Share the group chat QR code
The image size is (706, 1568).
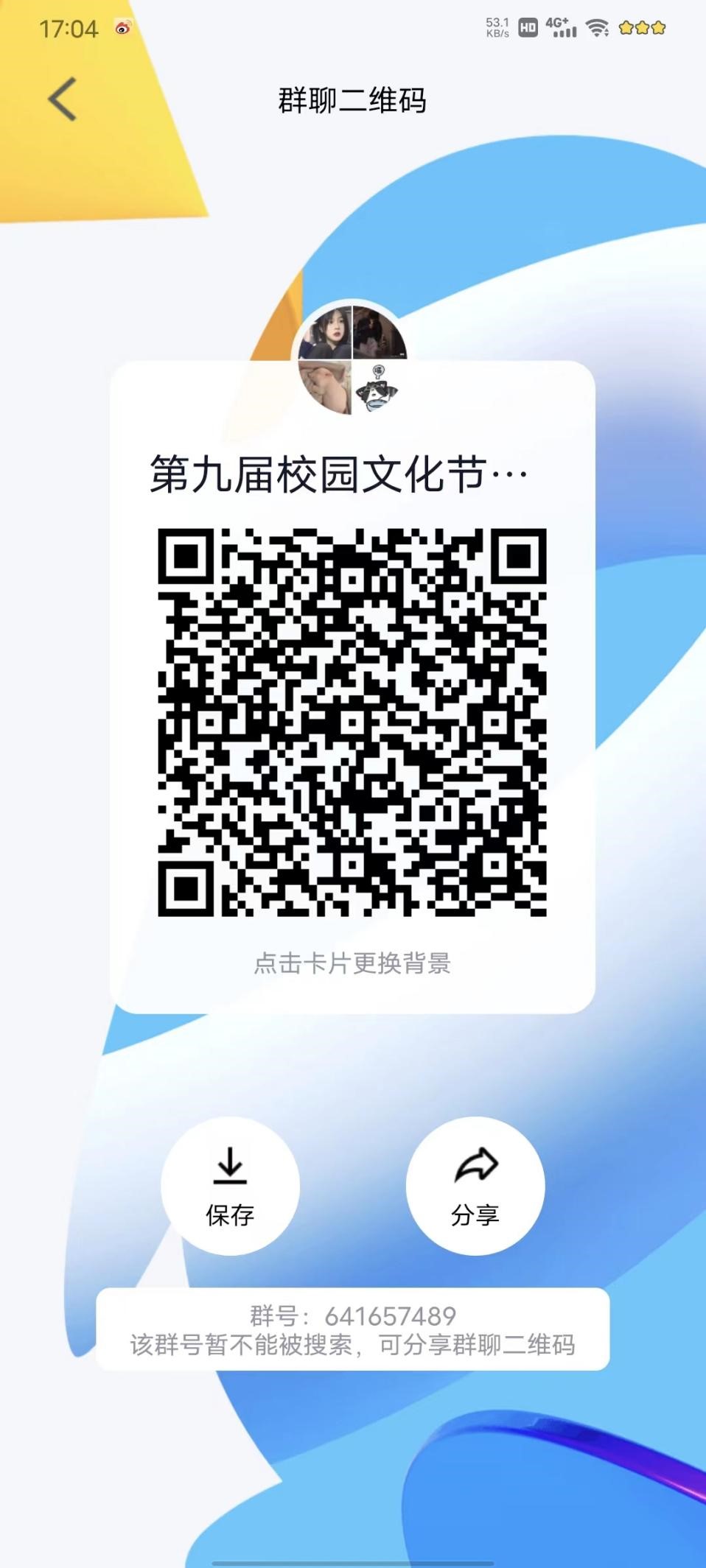[x=475, y=1186]
